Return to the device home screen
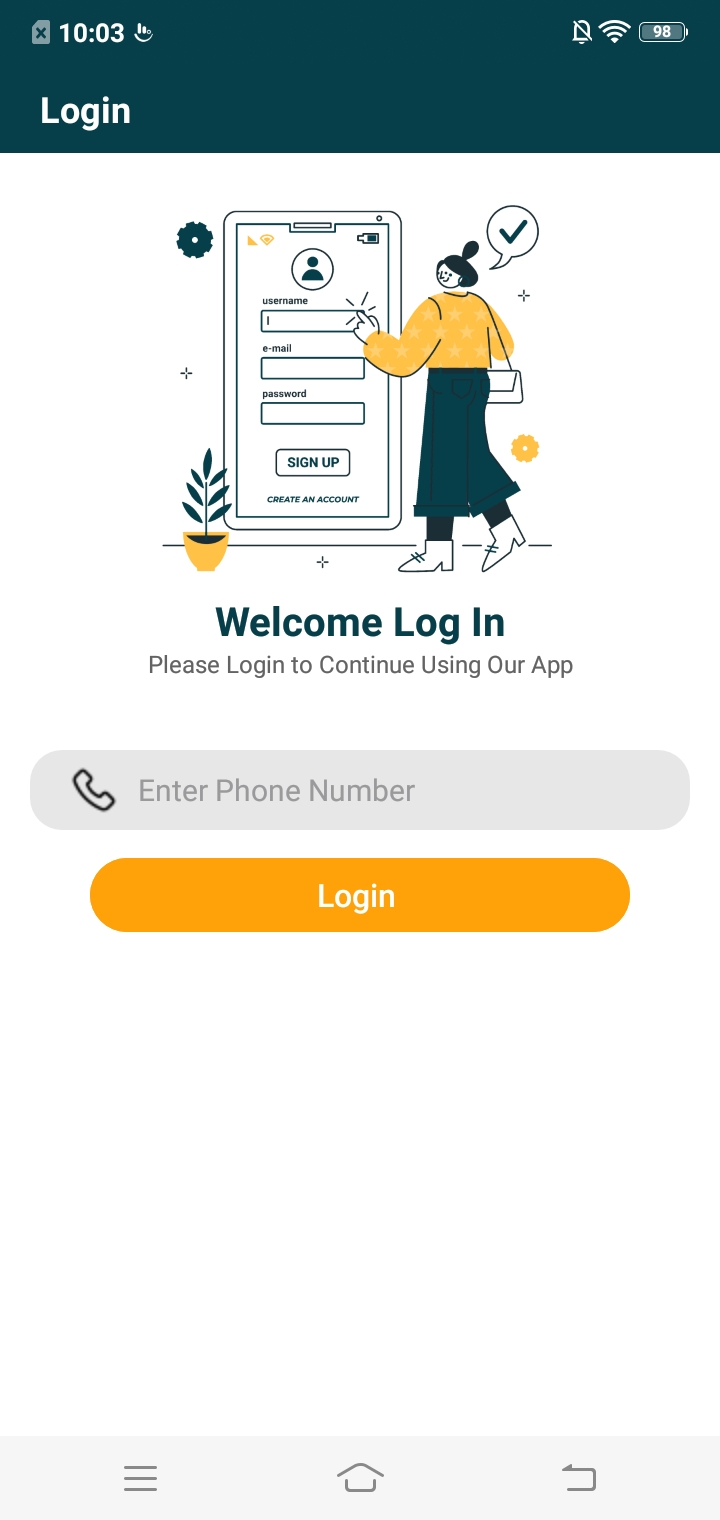The image size is (720, 1520). (x=360, y=1477)
